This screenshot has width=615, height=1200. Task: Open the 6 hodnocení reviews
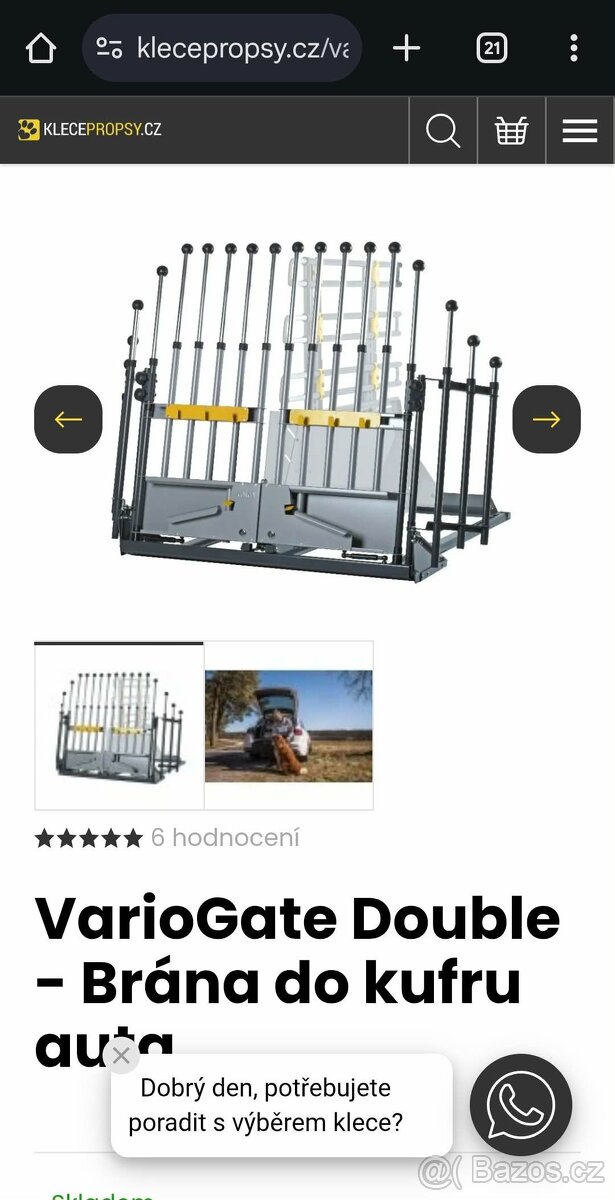point(224,838)
